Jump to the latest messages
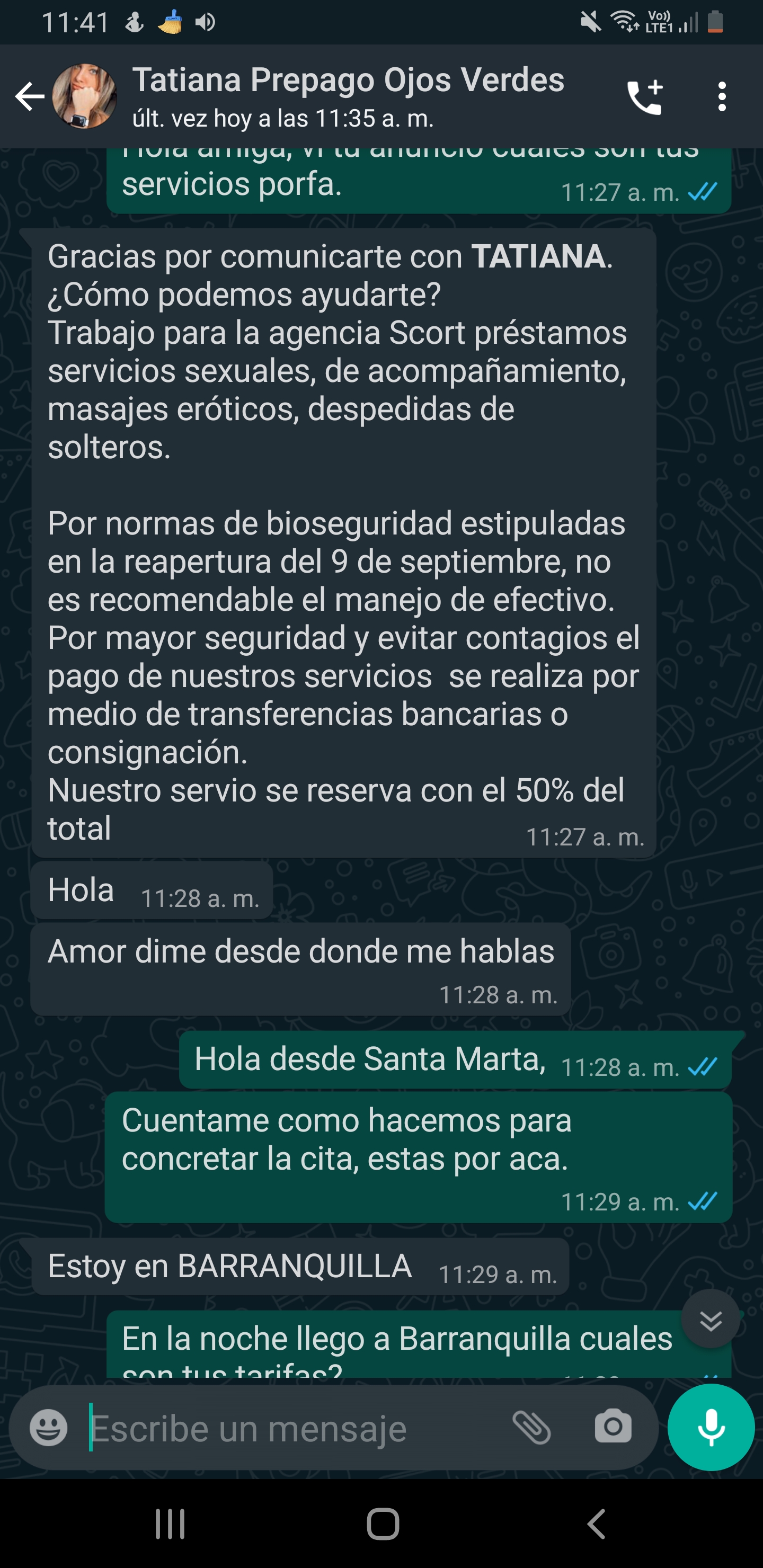The image size is (763, 1568). [x=711, y=1320]
